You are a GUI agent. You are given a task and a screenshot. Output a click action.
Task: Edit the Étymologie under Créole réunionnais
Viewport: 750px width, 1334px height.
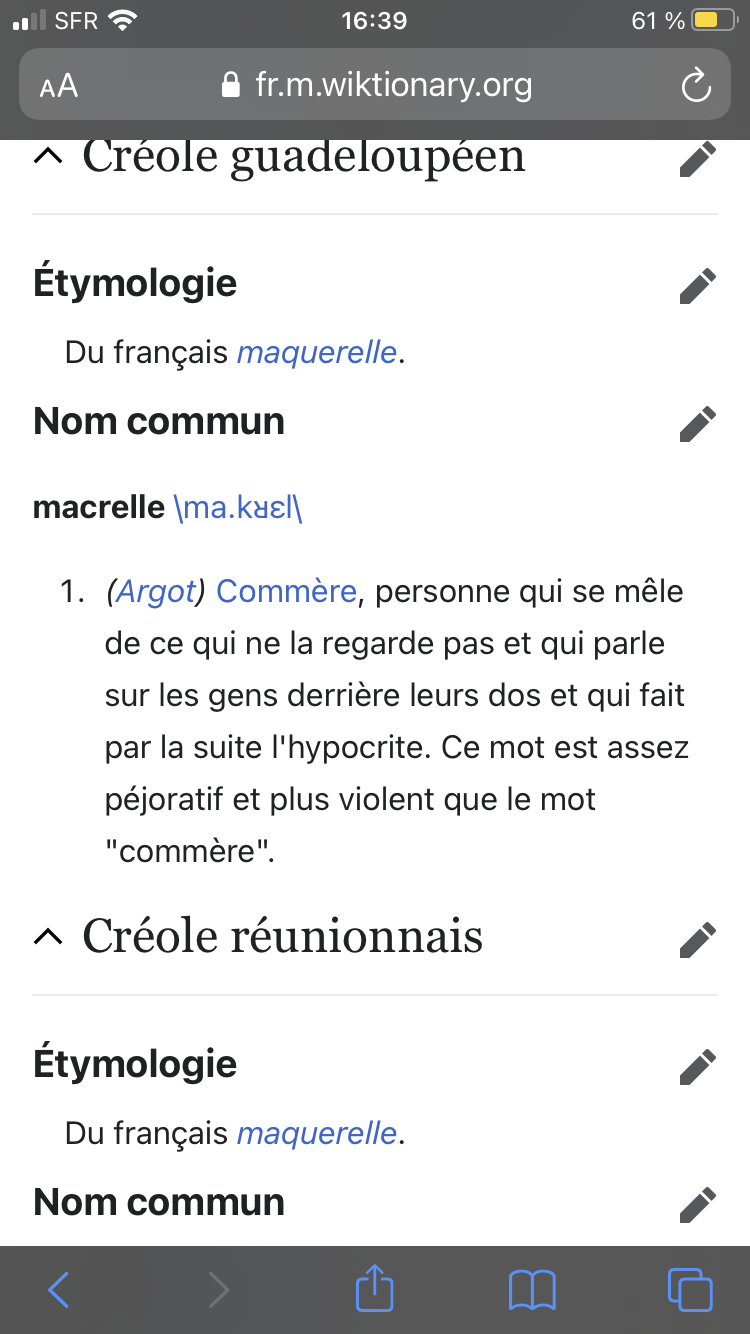click(697, 1066)
